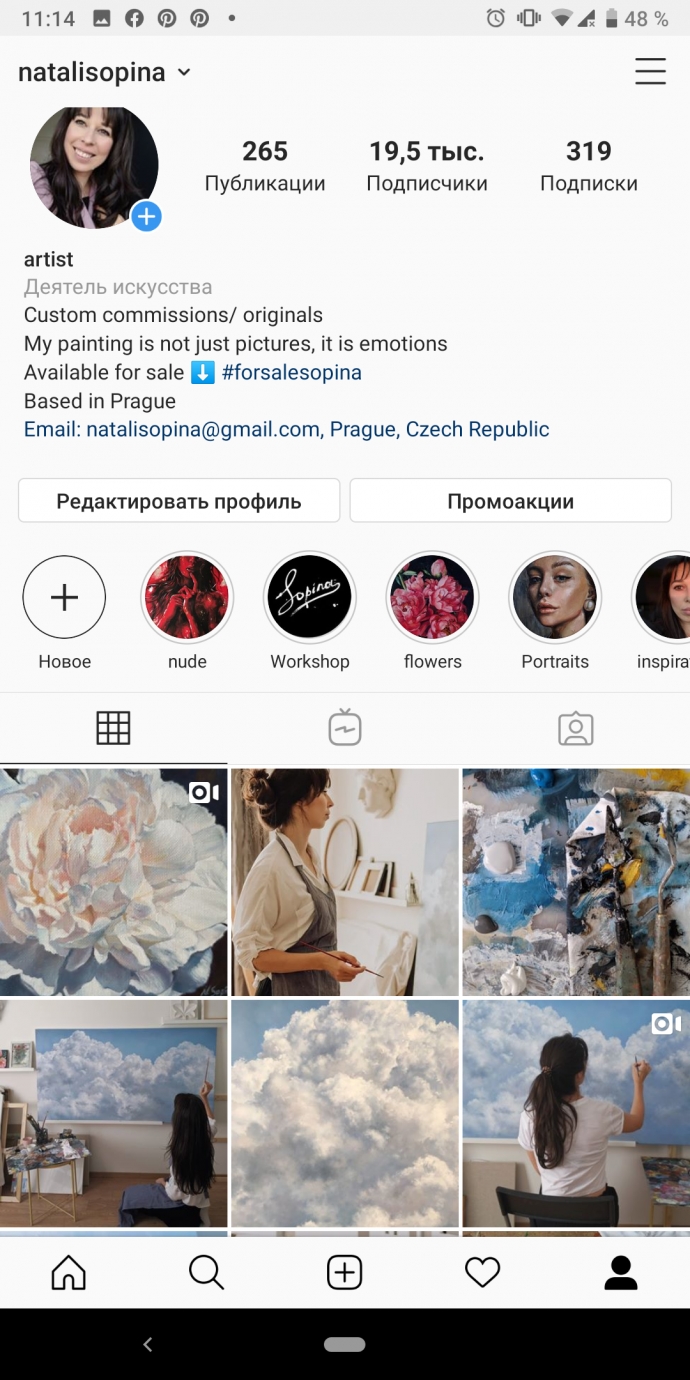The width and height of the screenshot is (690, 1380).
Task: Open the hamburger menu
Action: [x=650, y=72]
